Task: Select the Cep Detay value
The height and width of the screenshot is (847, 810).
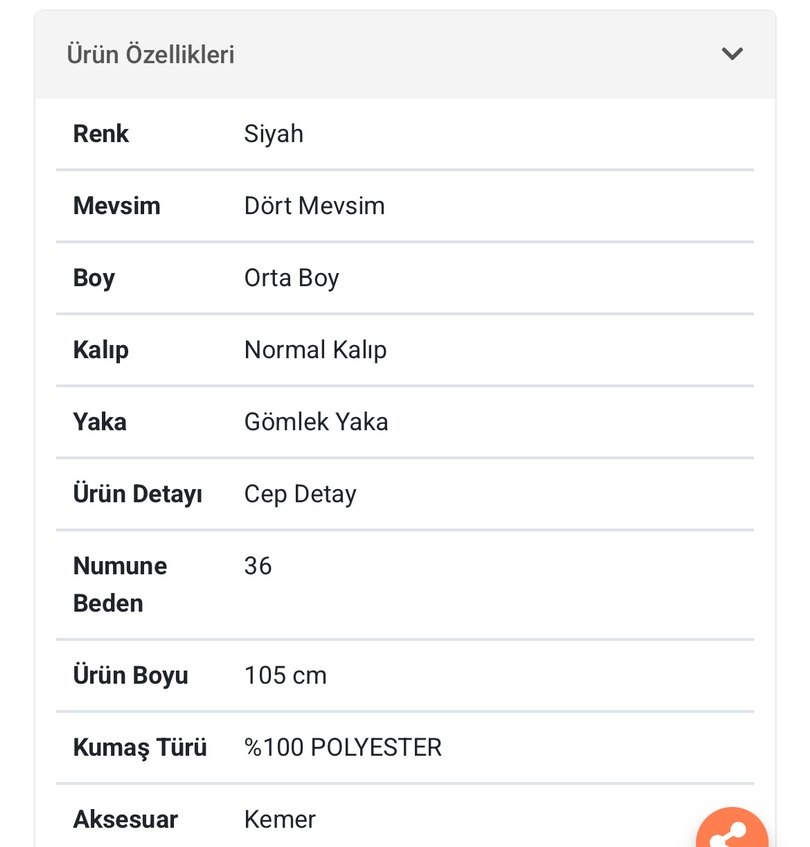Action: tap(300, 493)
